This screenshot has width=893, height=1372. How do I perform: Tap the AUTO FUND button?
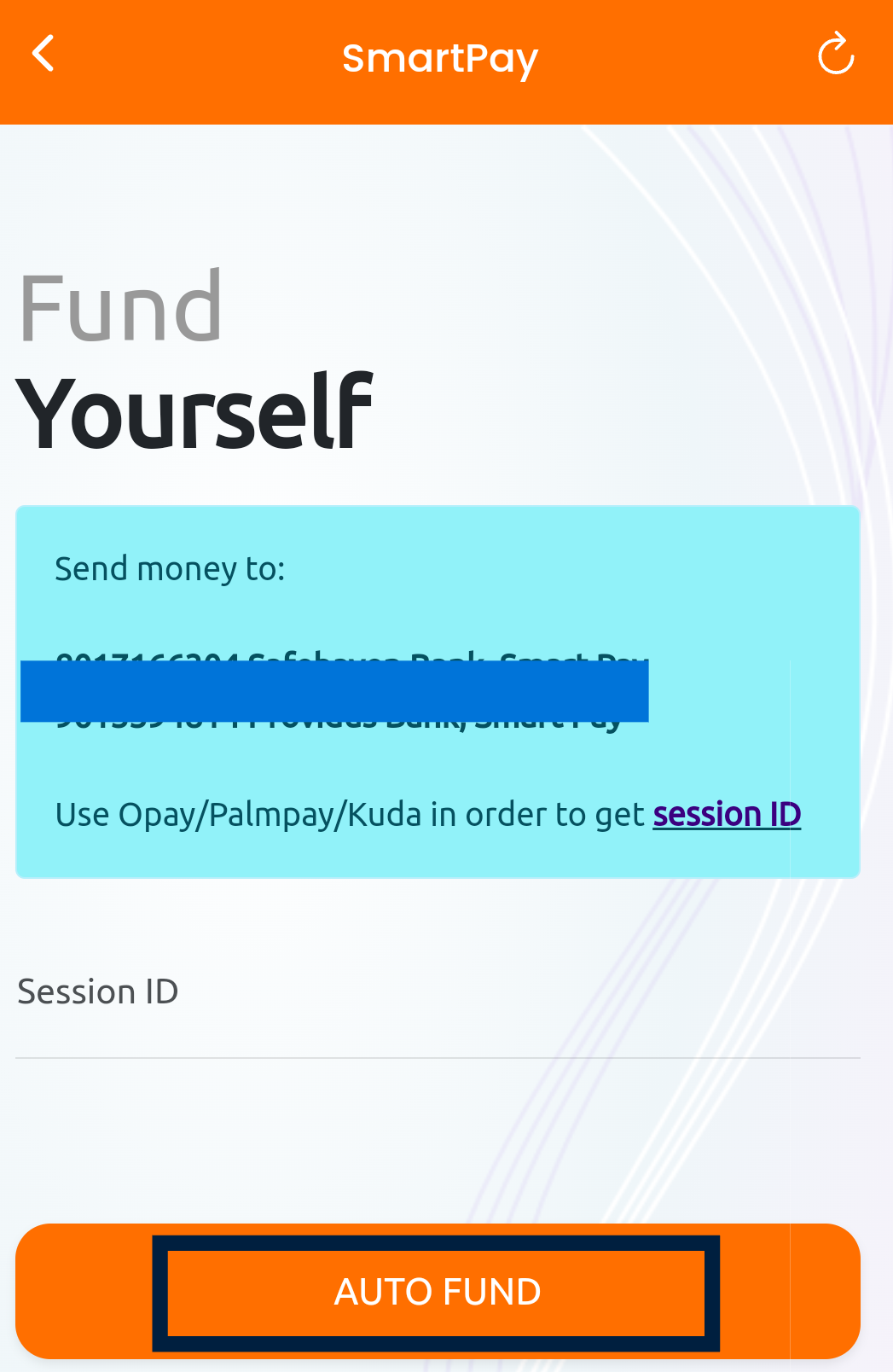click(437, 1291)
